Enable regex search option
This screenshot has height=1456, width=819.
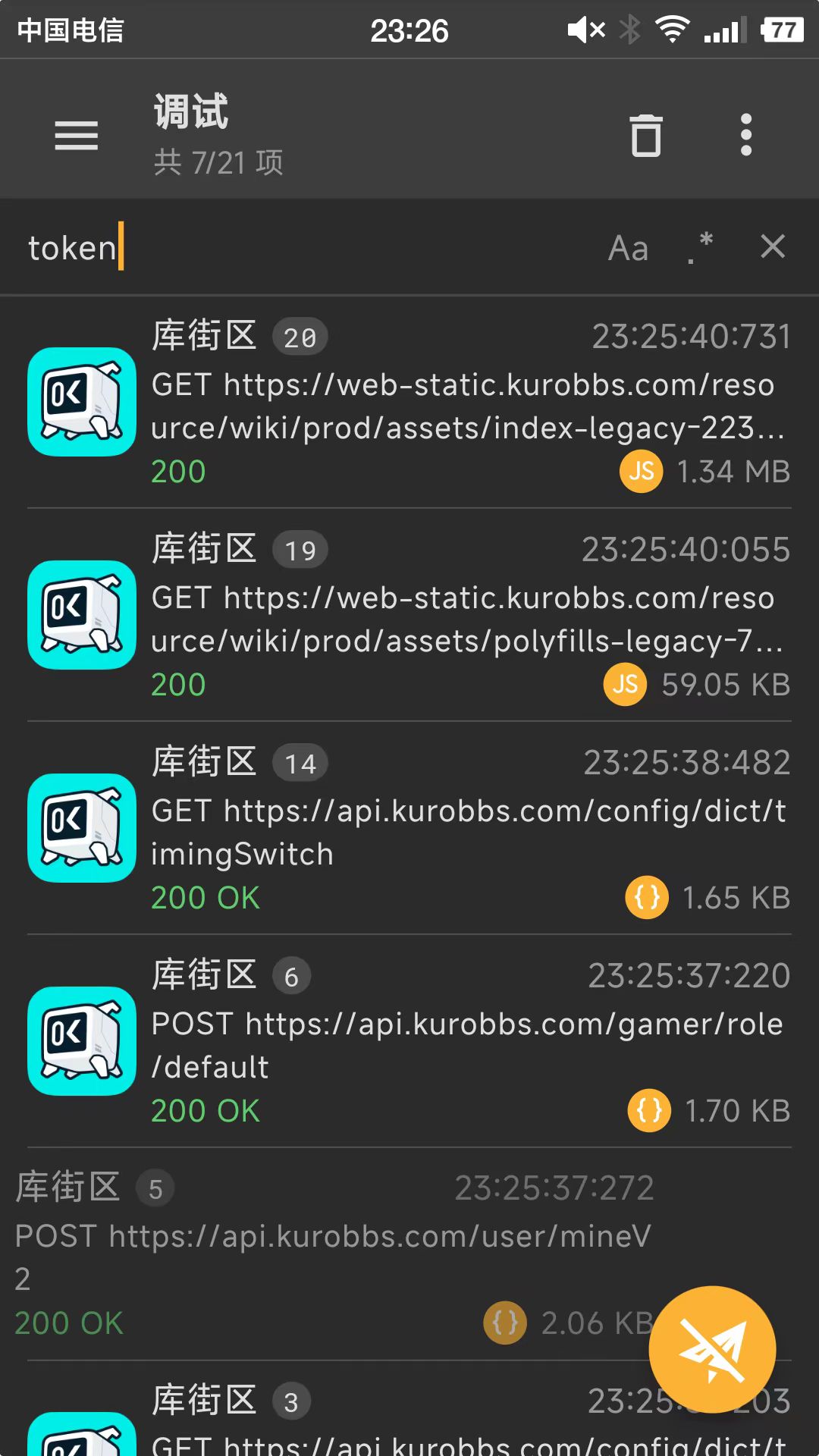(x=700, y=248)
